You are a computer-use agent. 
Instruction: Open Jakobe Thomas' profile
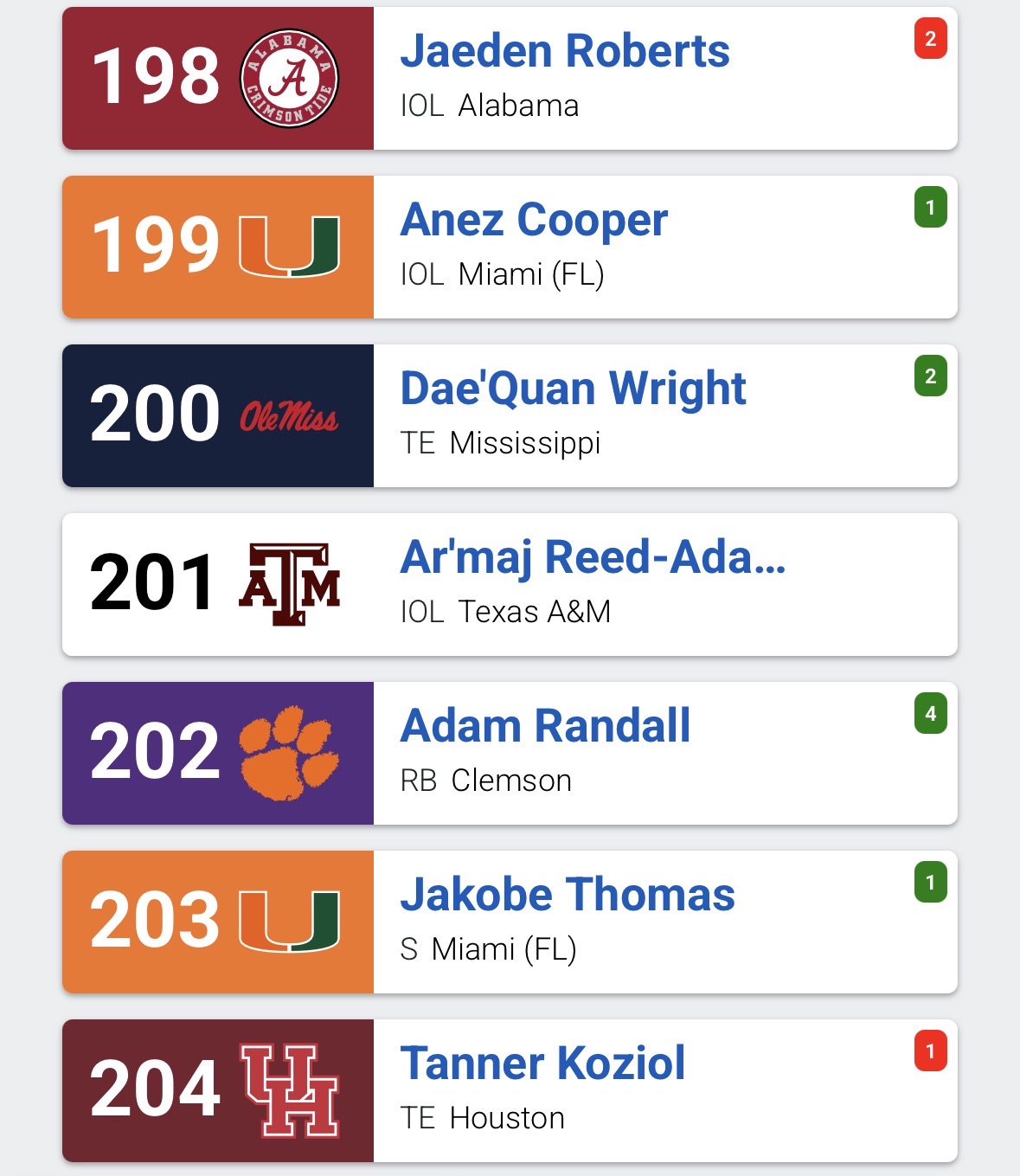567,895
